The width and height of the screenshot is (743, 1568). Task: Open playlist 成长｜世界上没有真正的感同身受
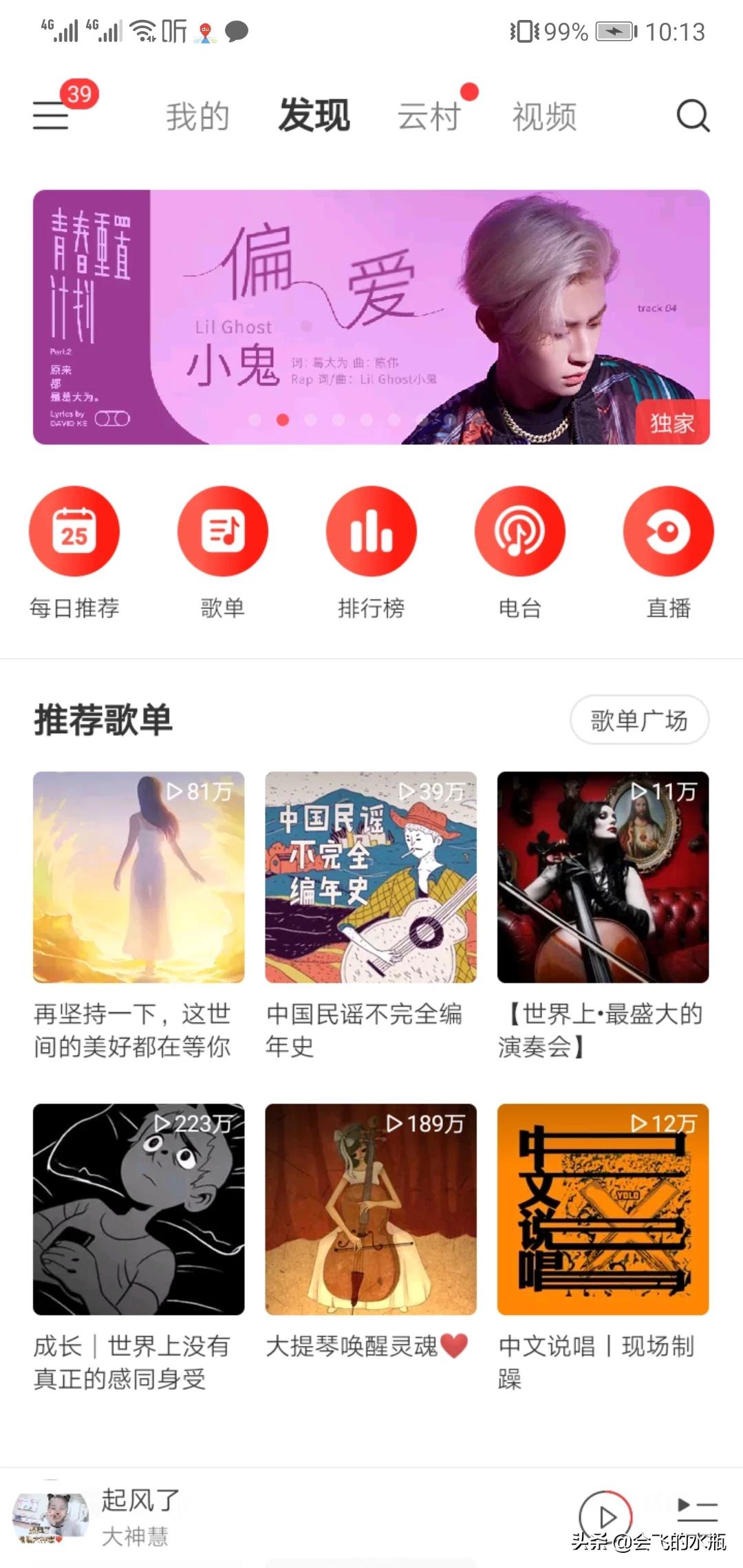coord(139,1209)
